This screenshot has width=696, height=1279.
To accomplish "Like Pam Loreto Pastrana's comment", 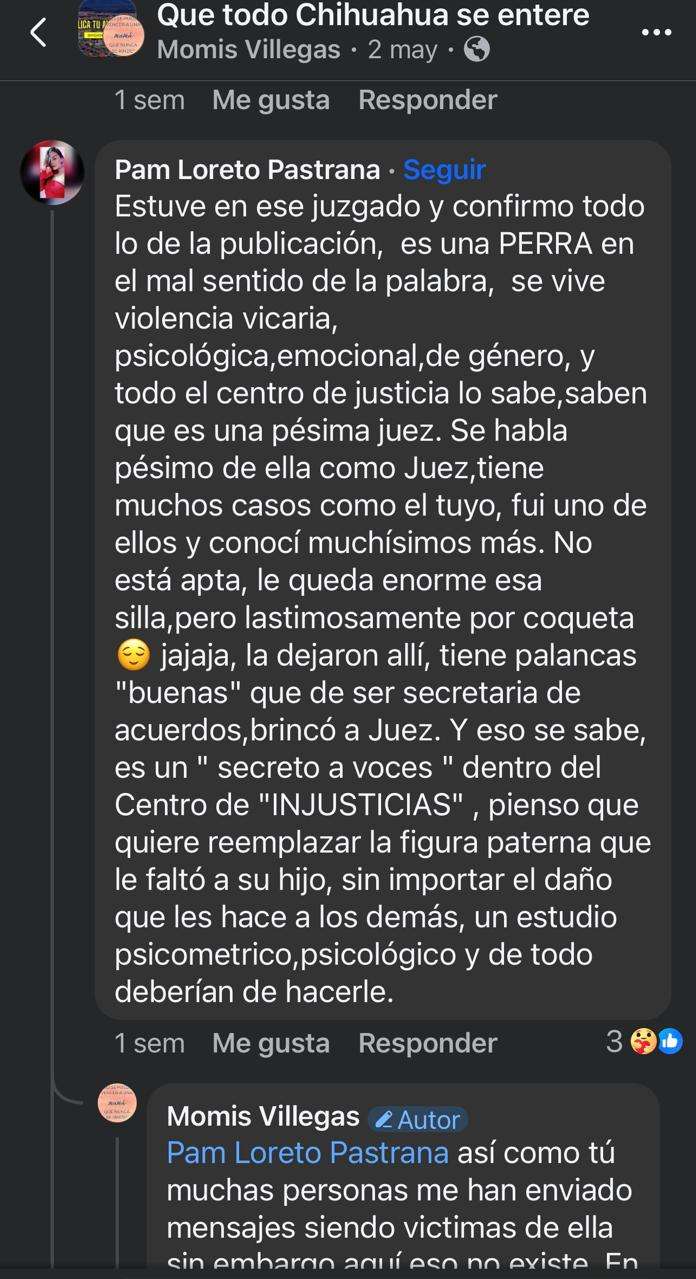I will point(270,1043).
